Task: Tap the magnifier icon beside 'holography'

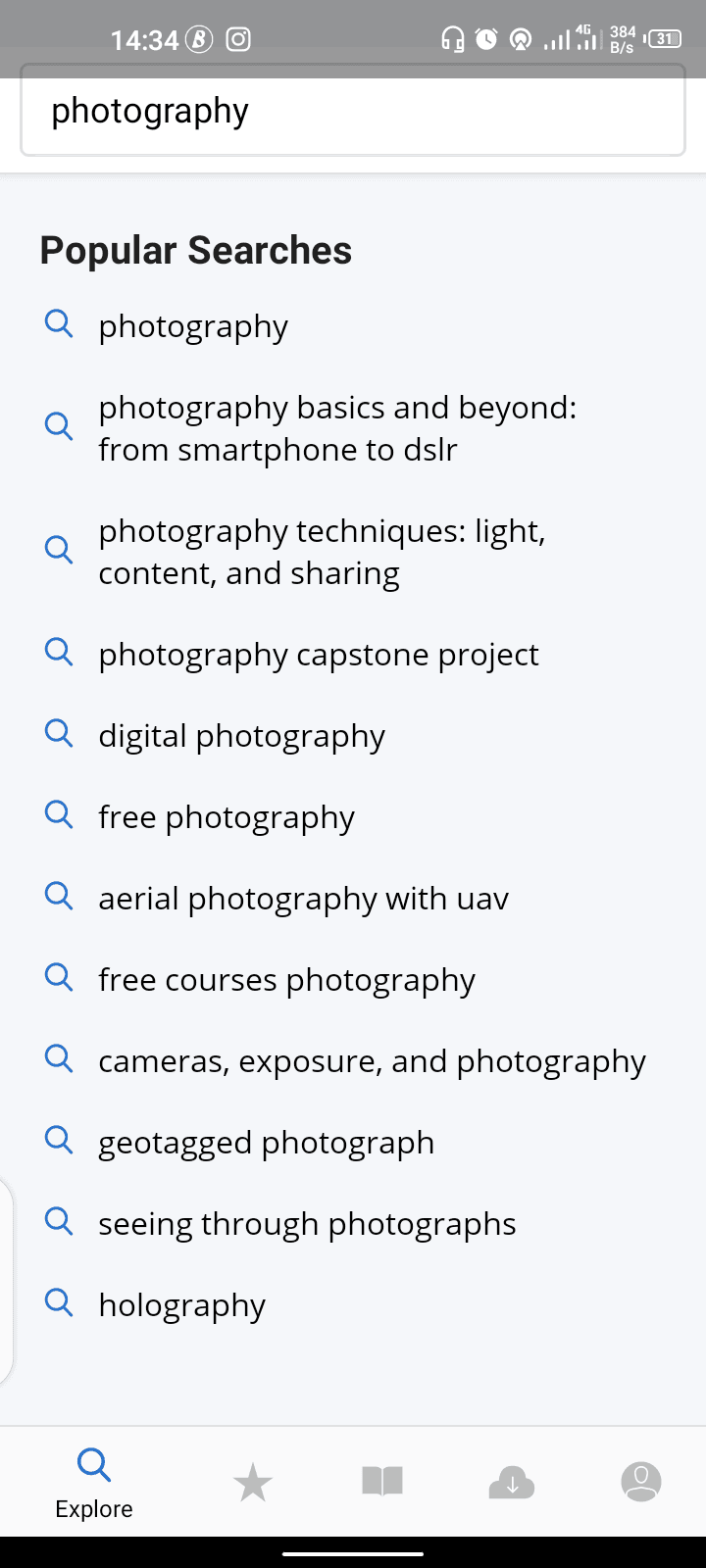Action: (59, 1302)
